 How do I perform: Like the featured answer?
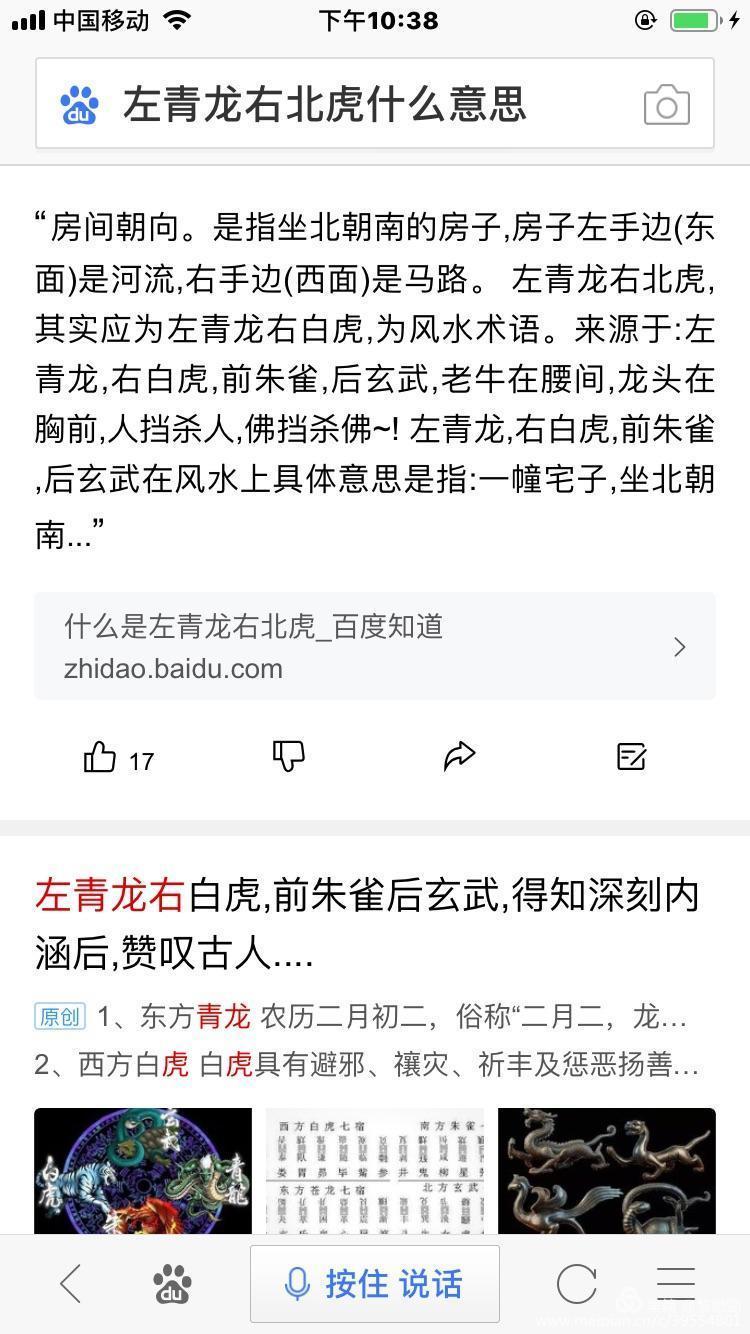pos(101,758)
